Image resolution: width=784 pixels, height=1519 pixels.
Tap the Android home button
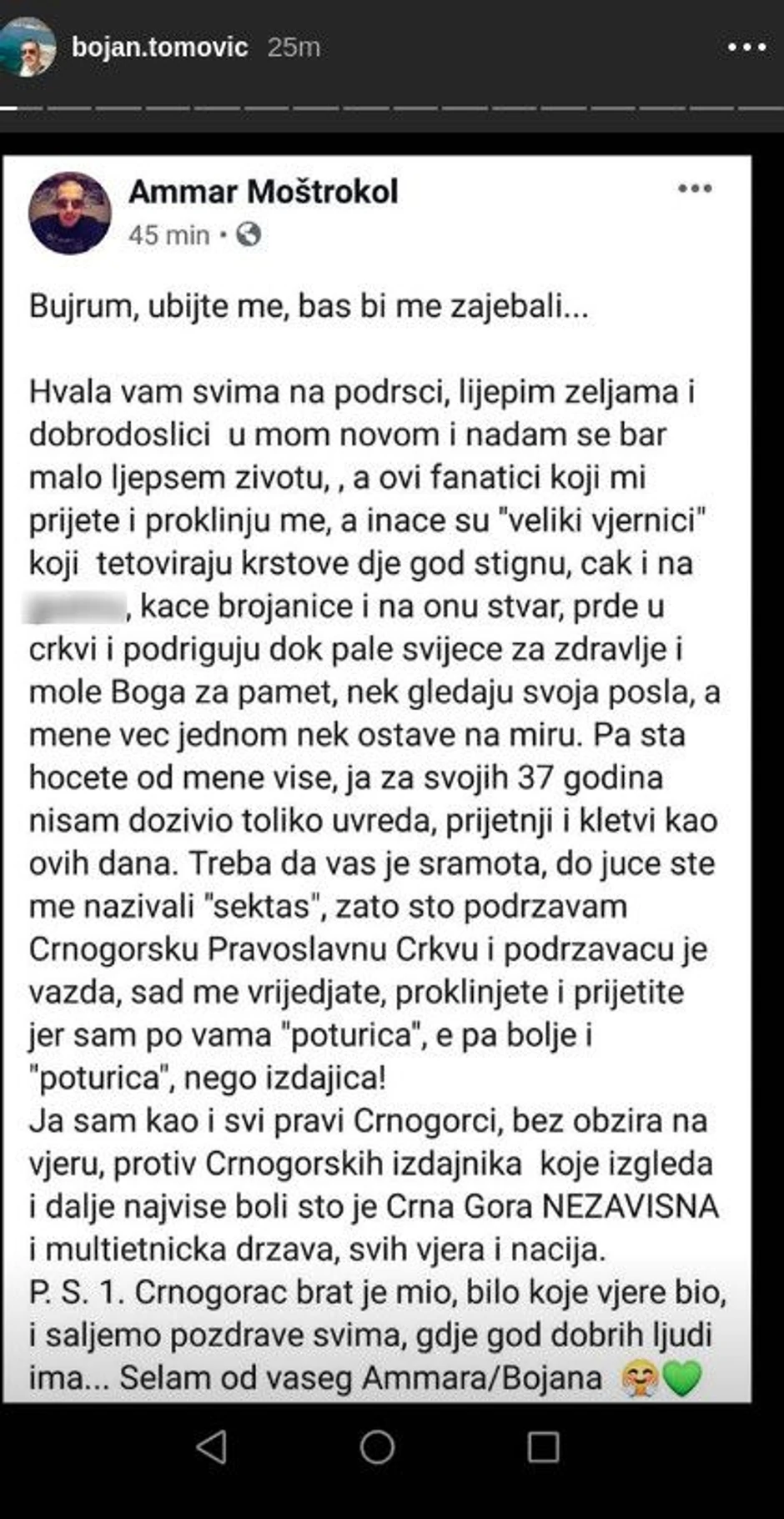click(377, 1447)
